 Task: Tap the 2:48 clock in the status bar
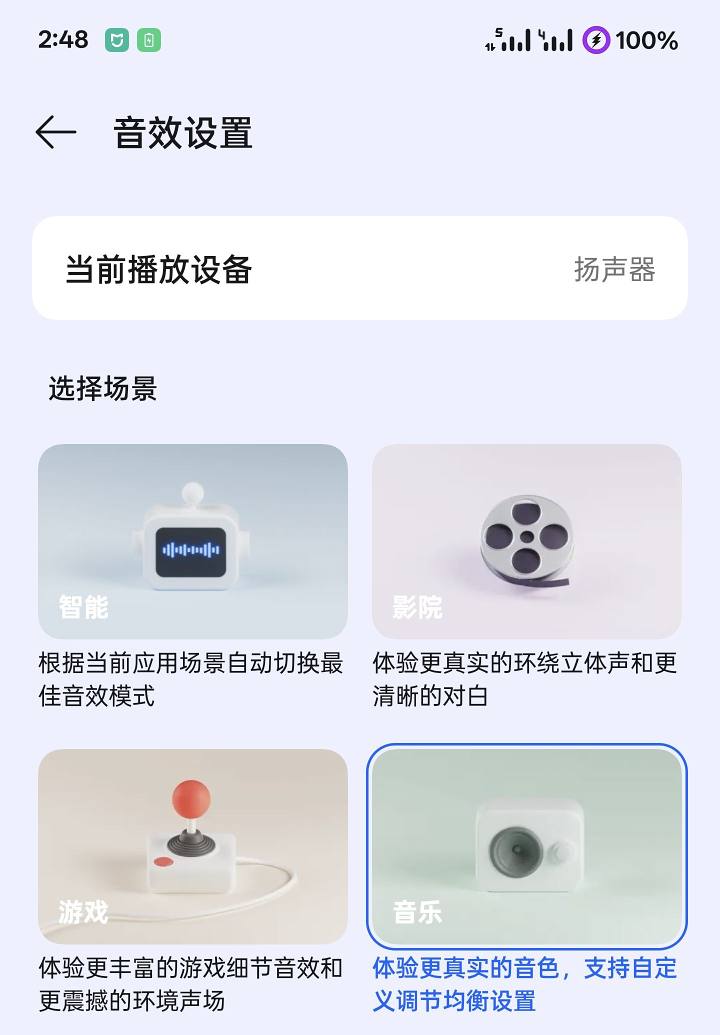point(64,40)
